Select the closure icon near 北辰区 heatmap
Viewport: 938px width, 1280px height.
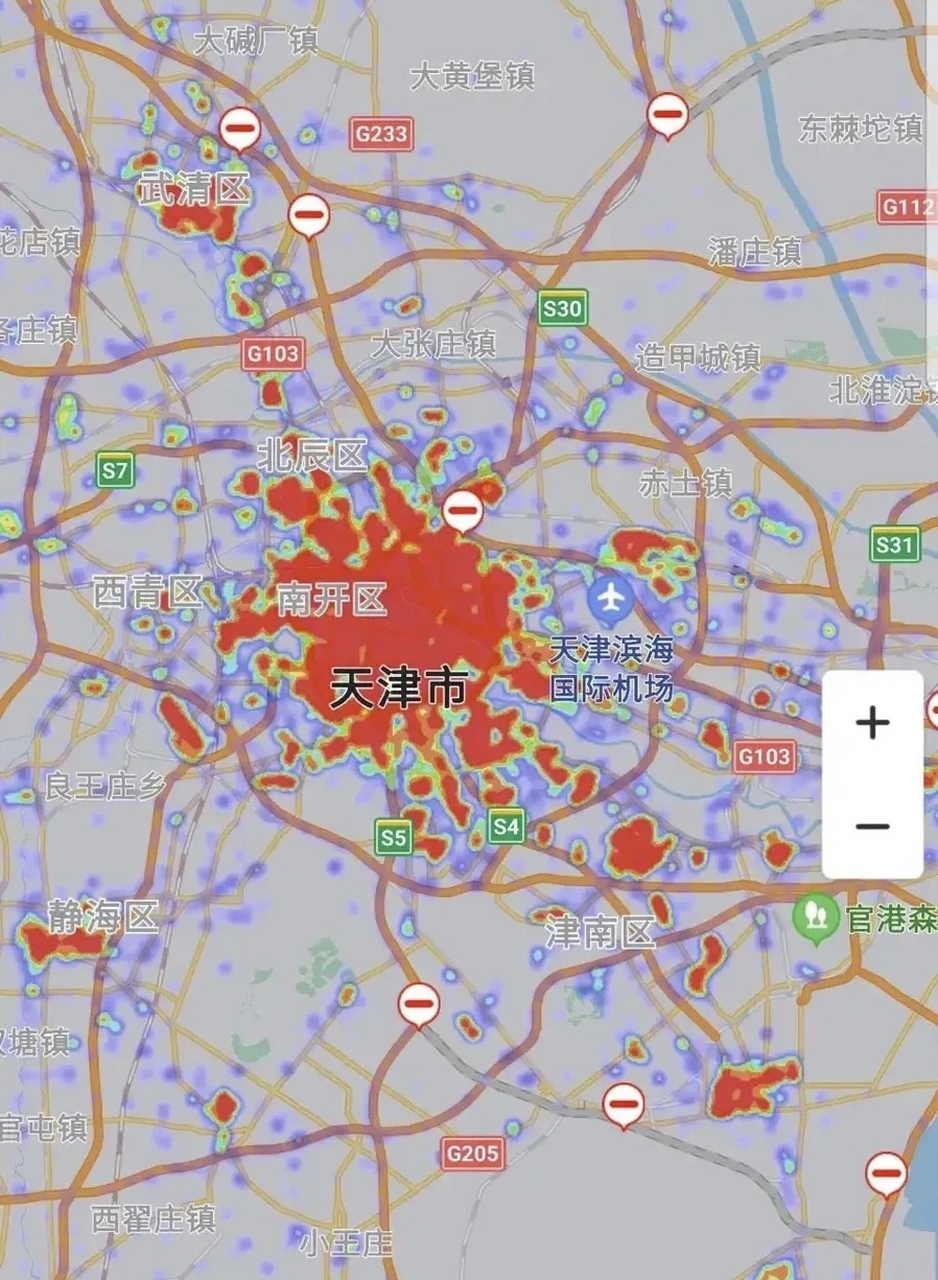(x=462, y=511)
